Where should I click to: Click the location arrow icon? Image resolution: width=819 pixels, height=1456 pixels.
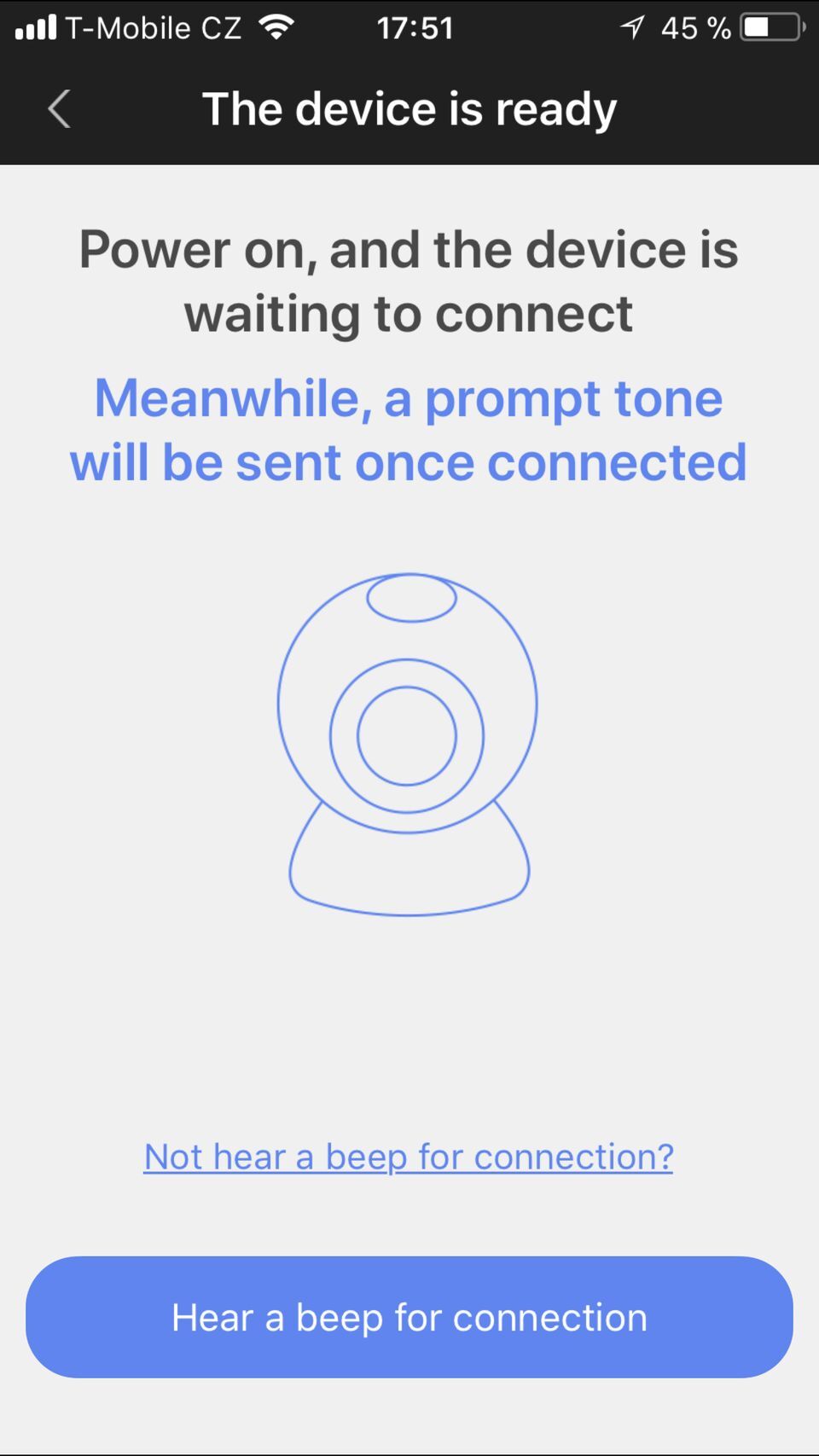631,26
